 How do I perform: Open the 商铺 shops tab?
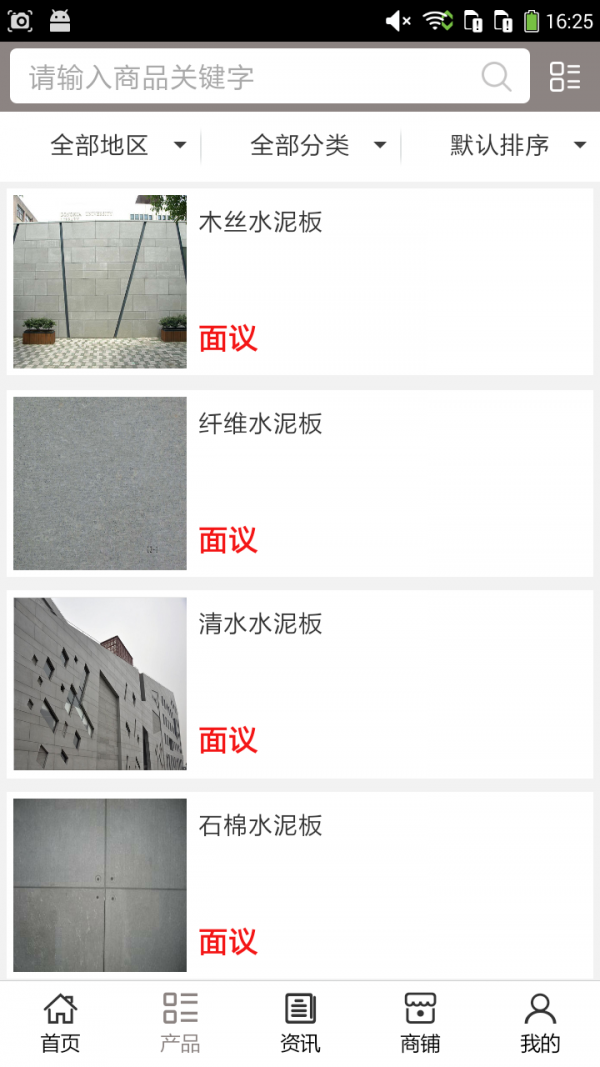click(420, 1023)
